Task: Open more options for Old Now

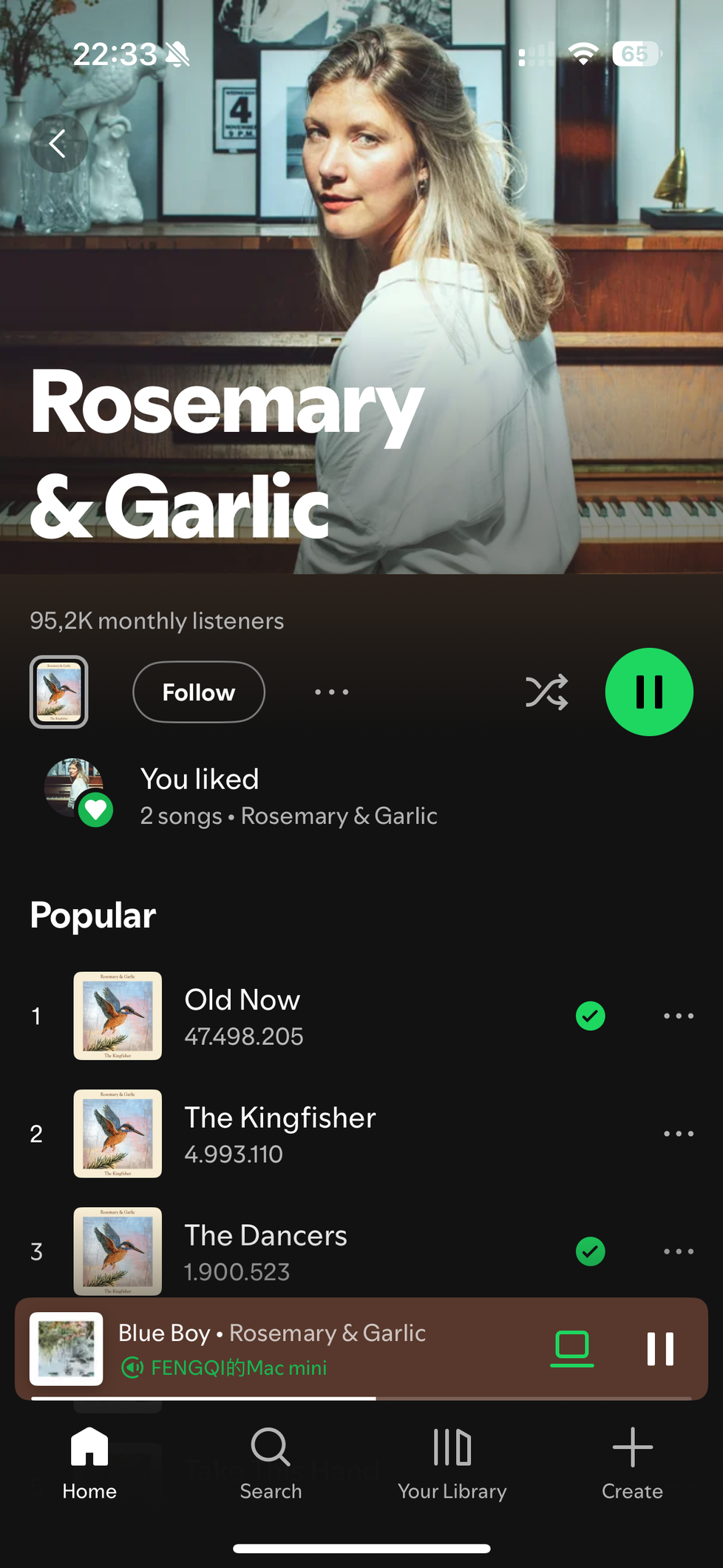Action: tap(679, 1016)
